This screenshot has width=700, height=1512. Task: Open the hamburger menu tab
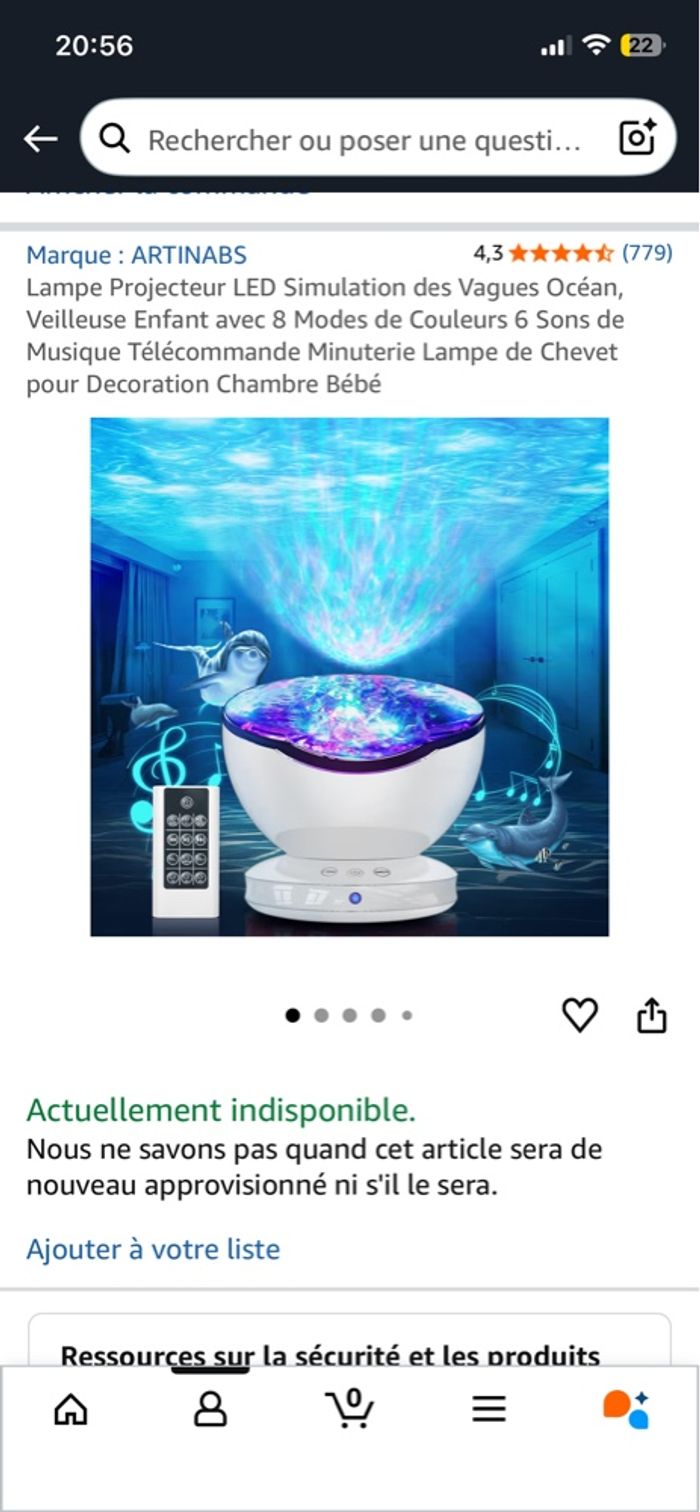click(x=489, y=1409)
